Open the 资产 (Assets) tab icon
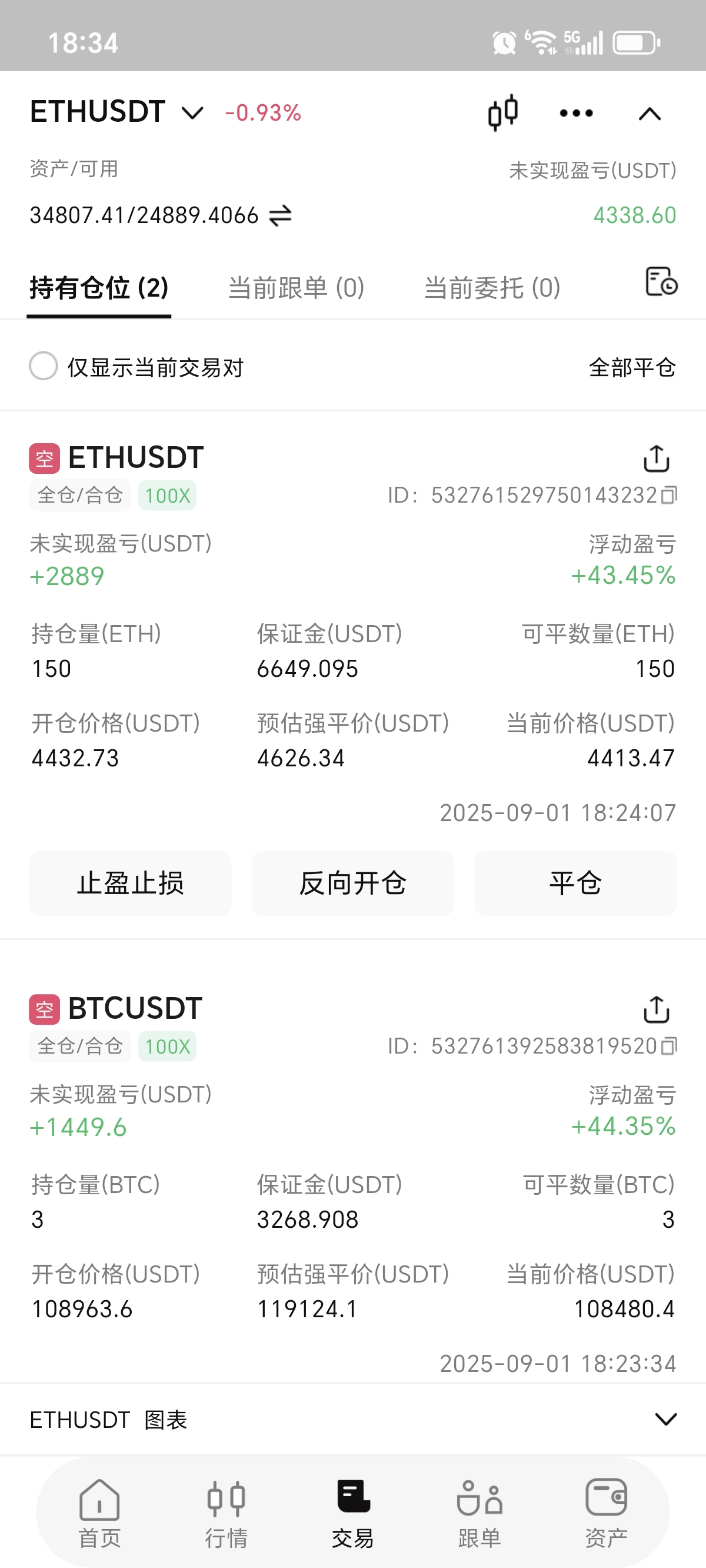 [x=606, y=1503]
